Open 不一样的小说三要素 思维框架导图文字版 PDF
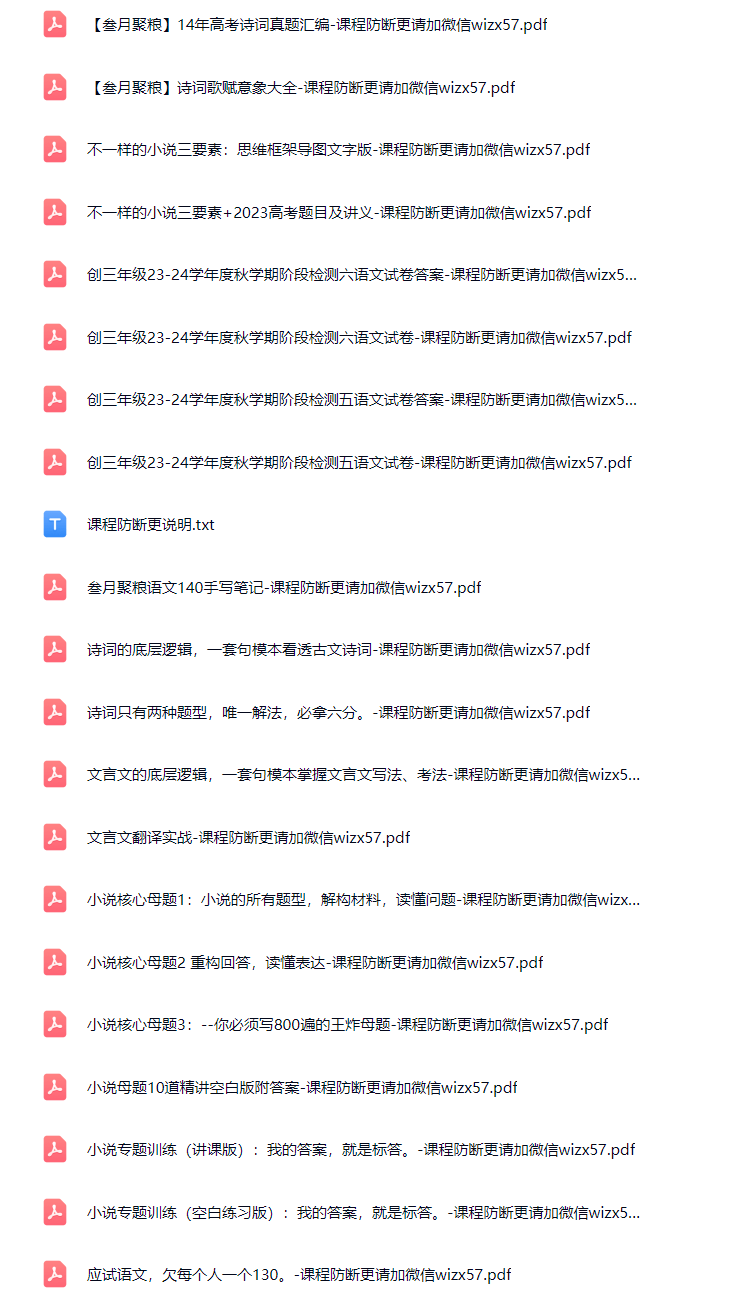The height and width of the screenshot is (1306, 732). (x=339, y=150)
